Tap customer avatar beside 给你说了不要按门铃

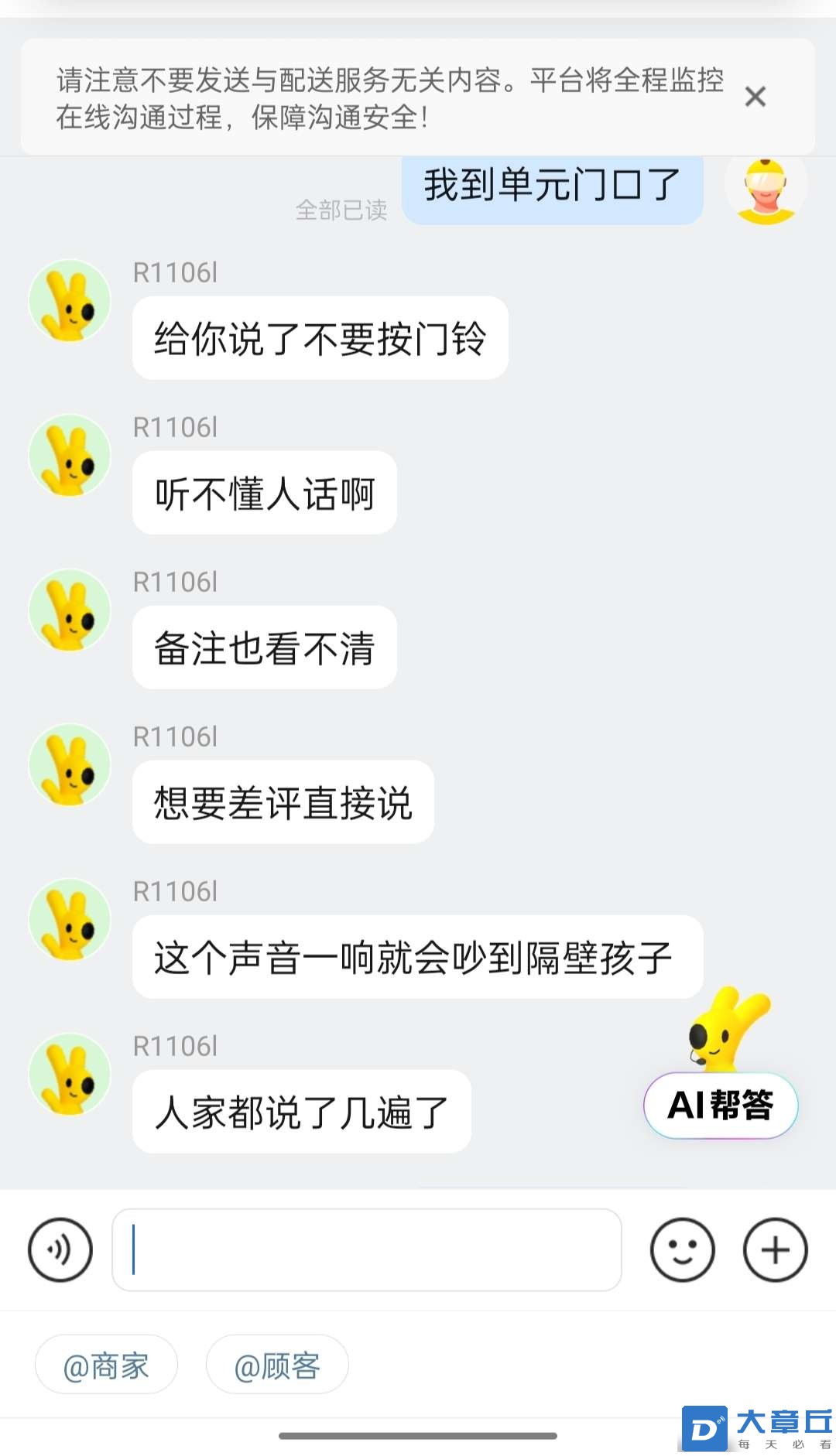[70, 301]
